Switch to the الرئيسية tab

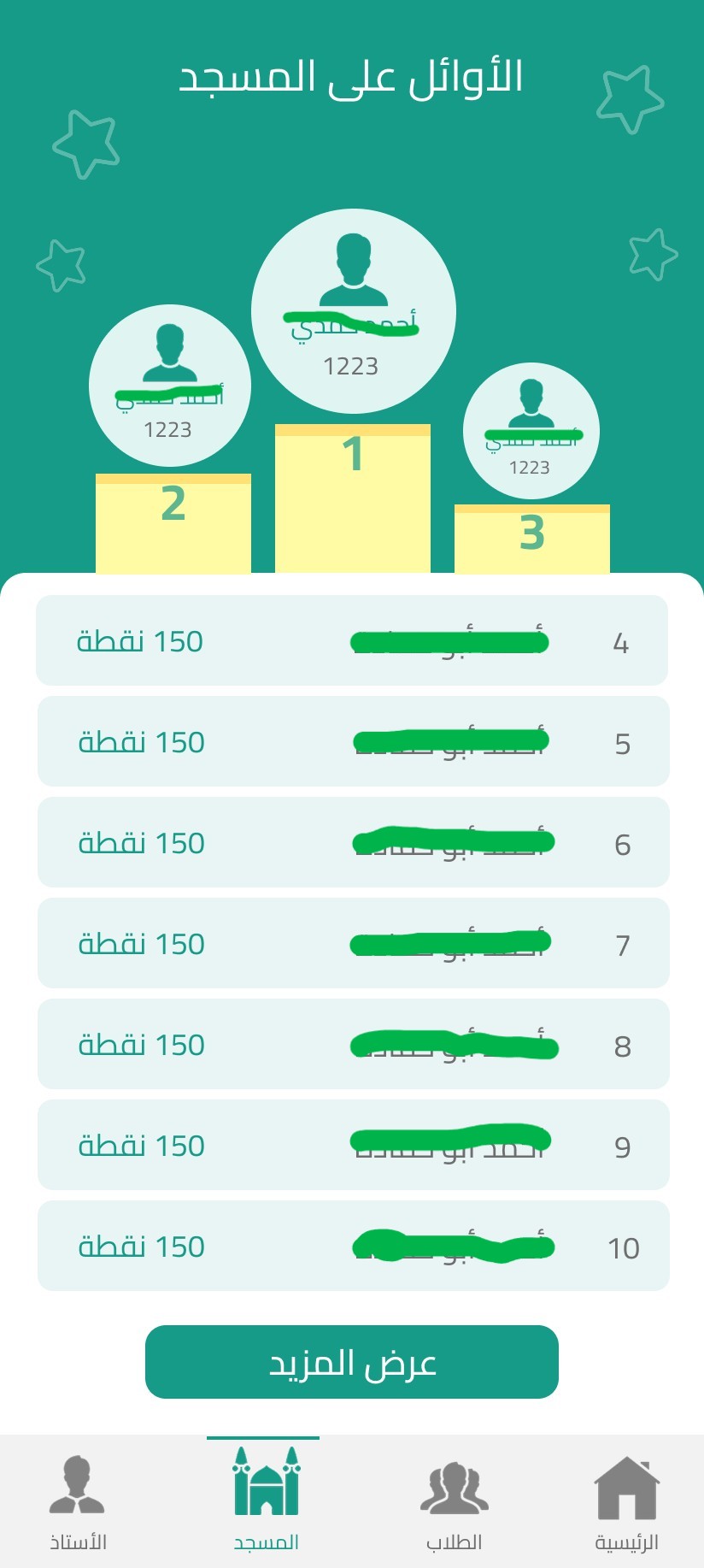[626, 1502]
